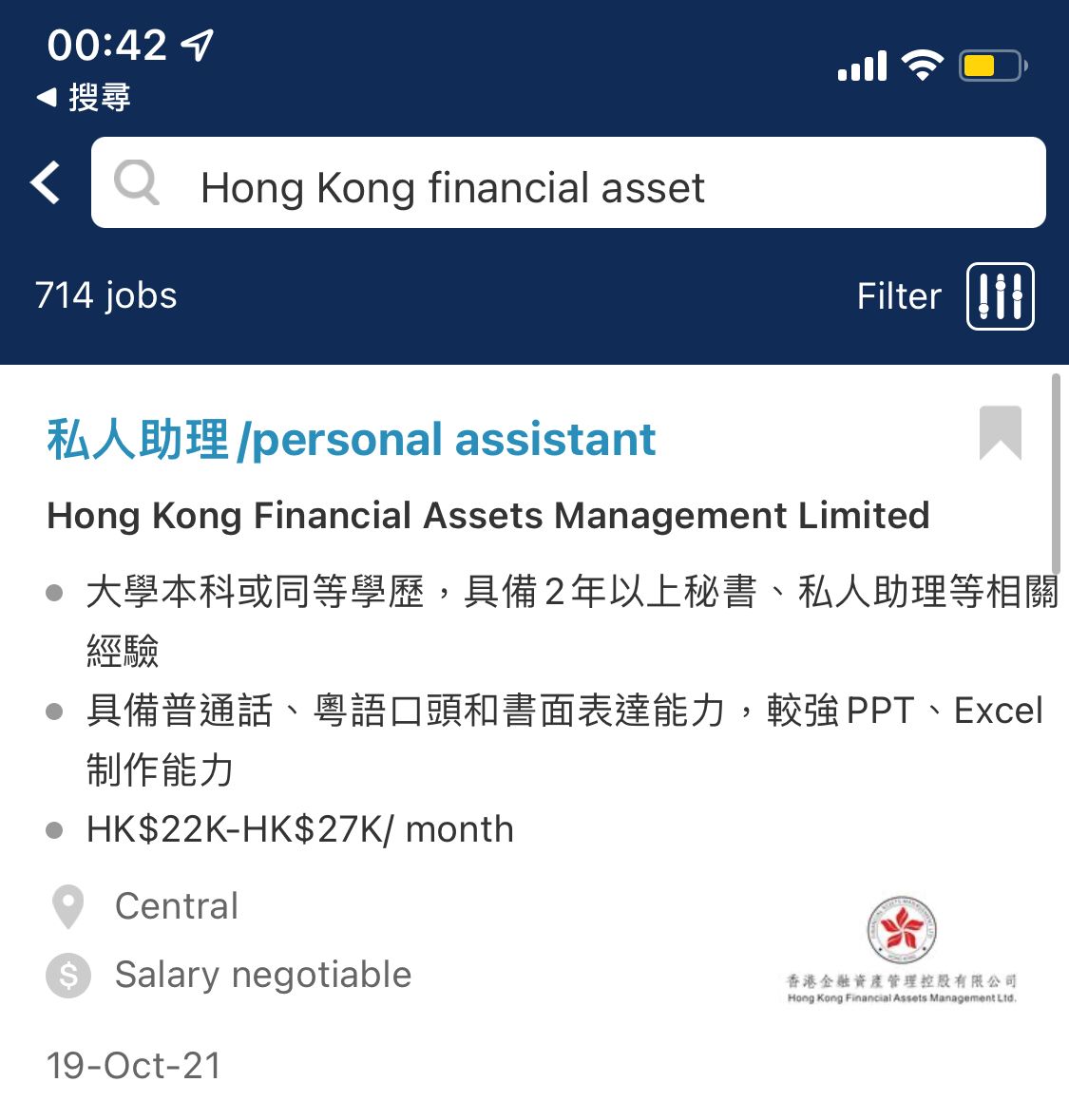Bookmark the personal assistant job
Image resolution: width=1069 pixels, height=1120 pixels.
tap(1000, 433)
